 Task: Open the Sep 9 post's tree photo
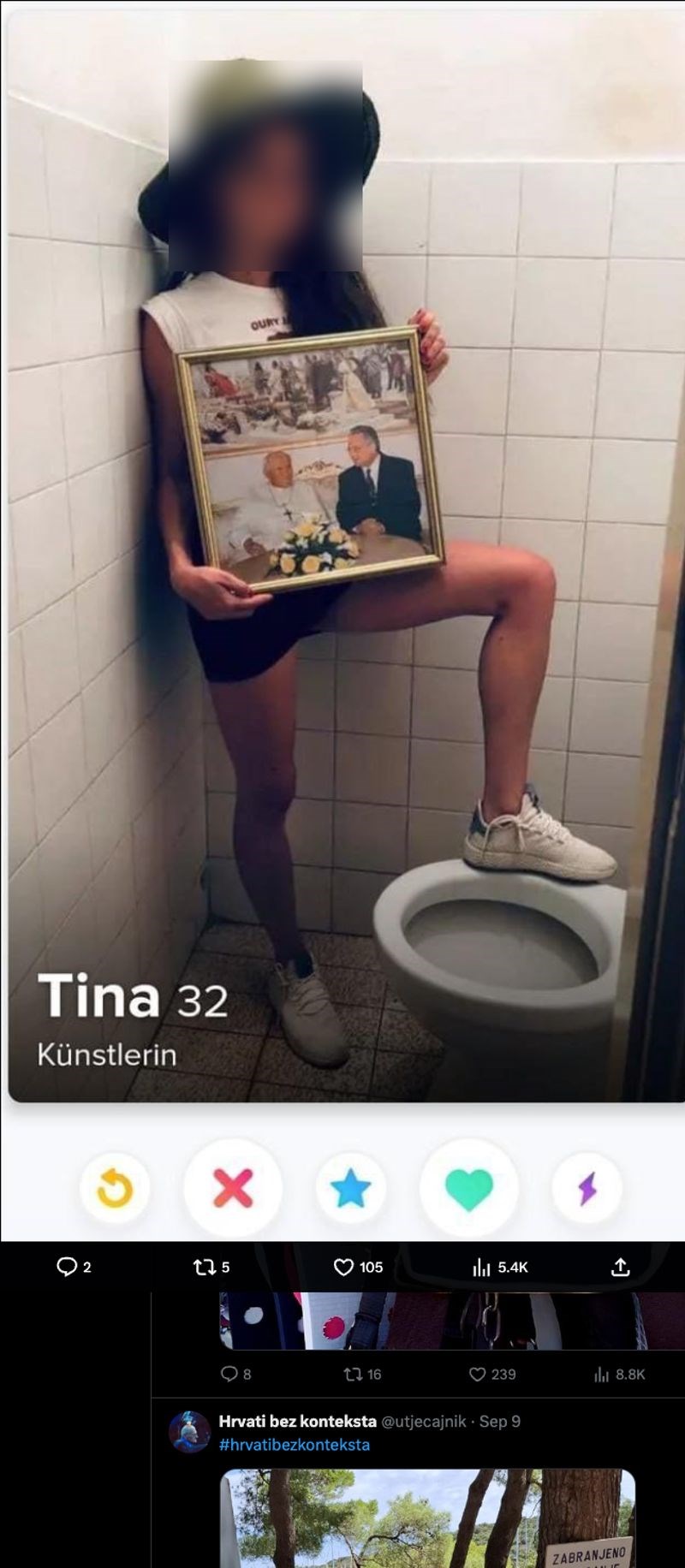pos(428,1519)
